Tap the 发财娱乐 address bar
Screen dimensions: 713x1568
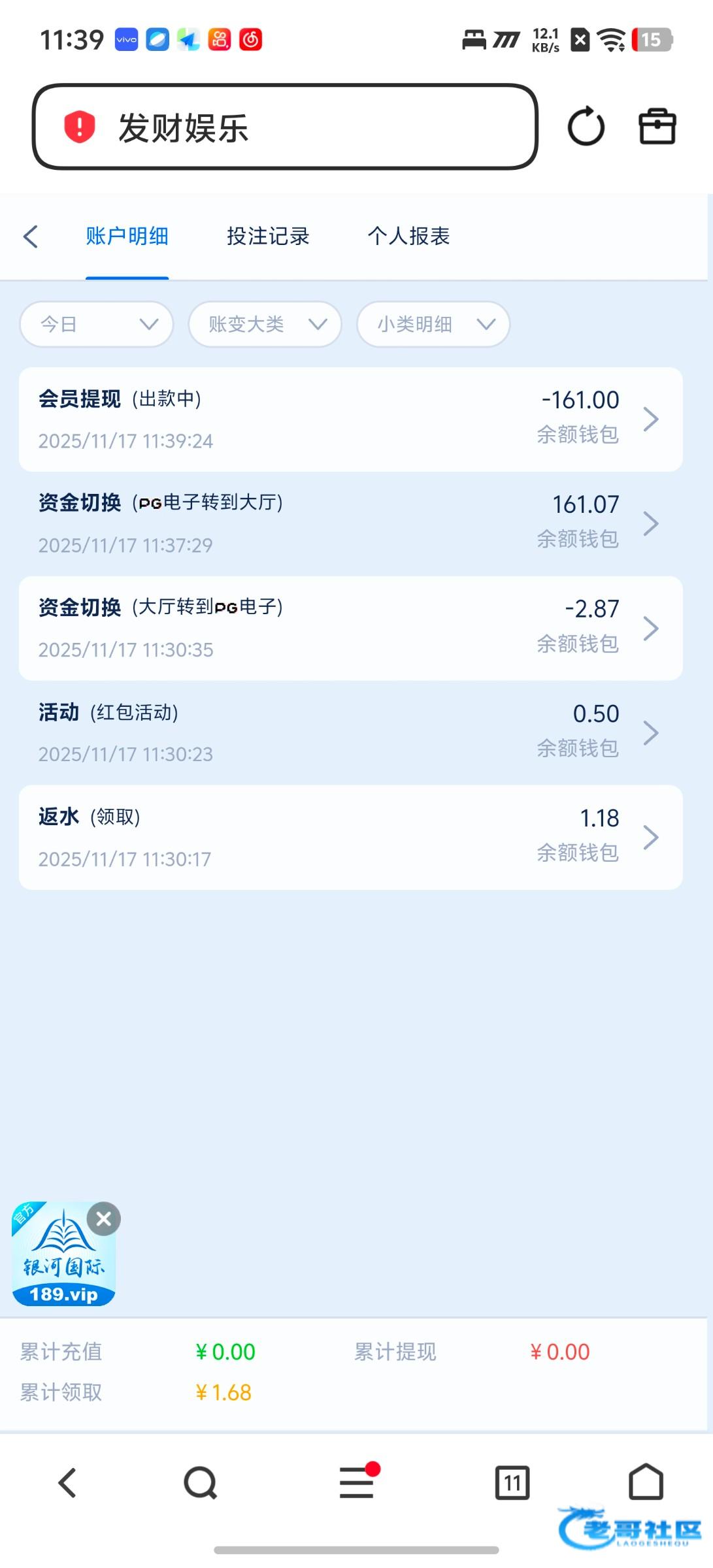pyautogui.click(x=285, y=127)
